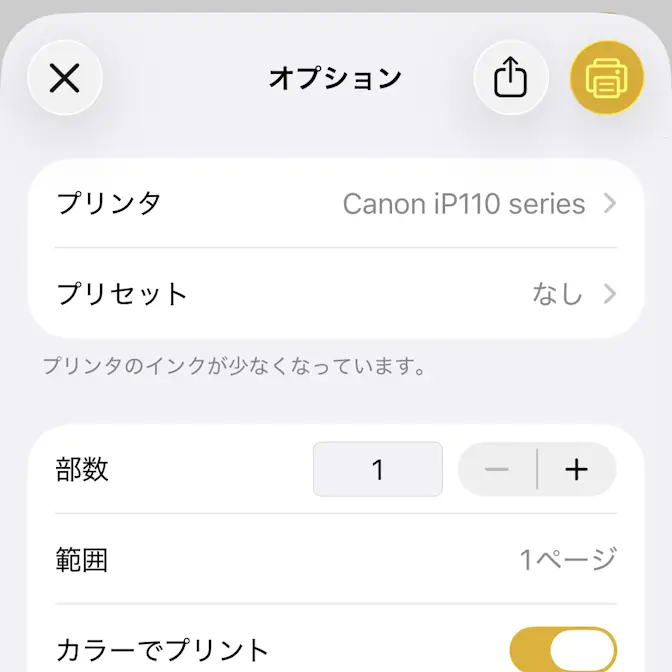Open the 範囲 page range row
The height and width of the screenshot is (672, 672).
click(336, 559)
